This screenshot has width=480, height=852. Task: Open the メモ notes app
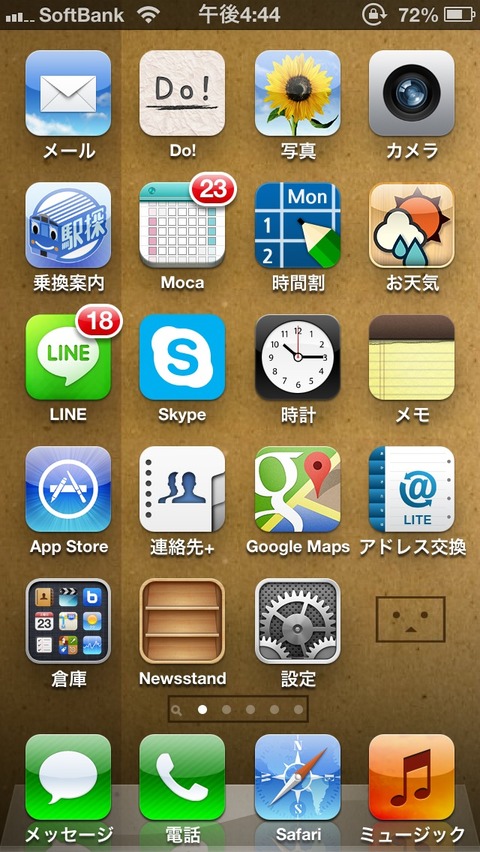point(412,357)
